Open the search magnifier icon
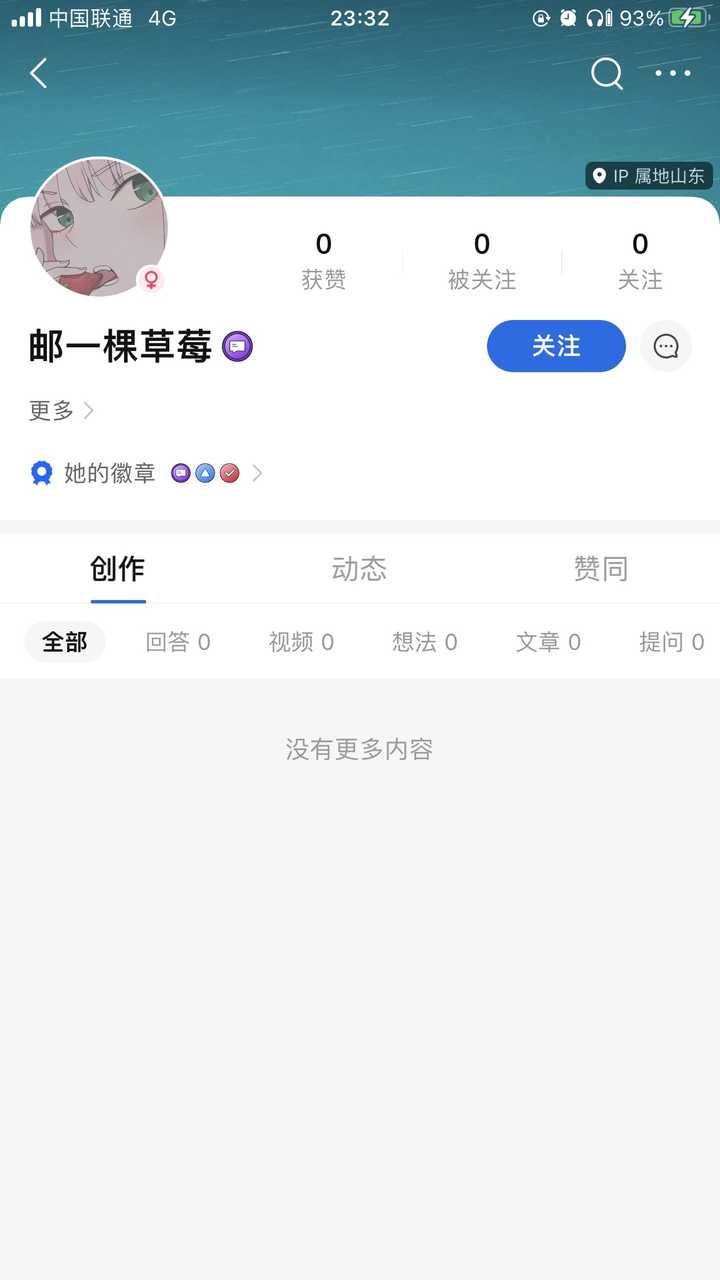The image size is (720, 1280). (606, 73)
